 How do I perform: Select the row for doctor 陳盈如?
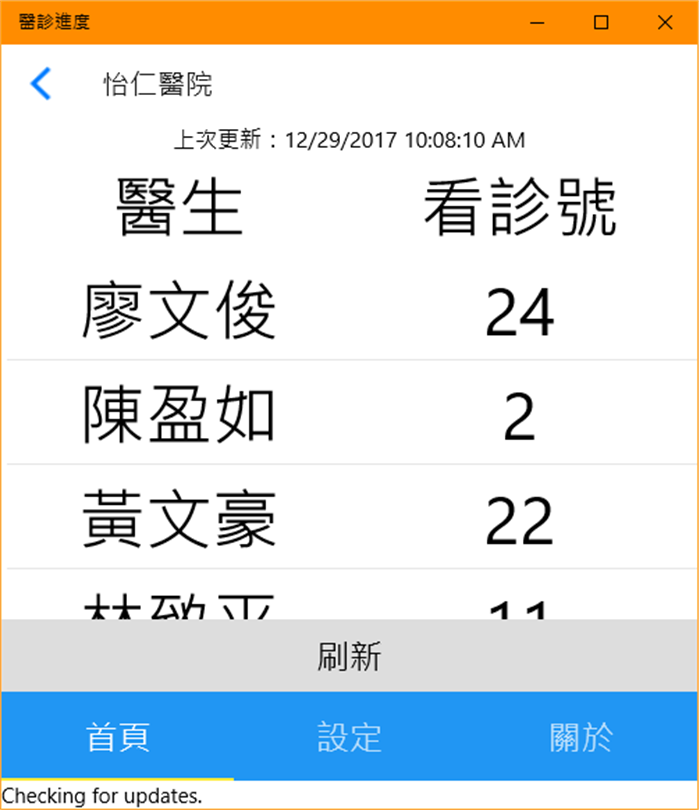[349, 415]
